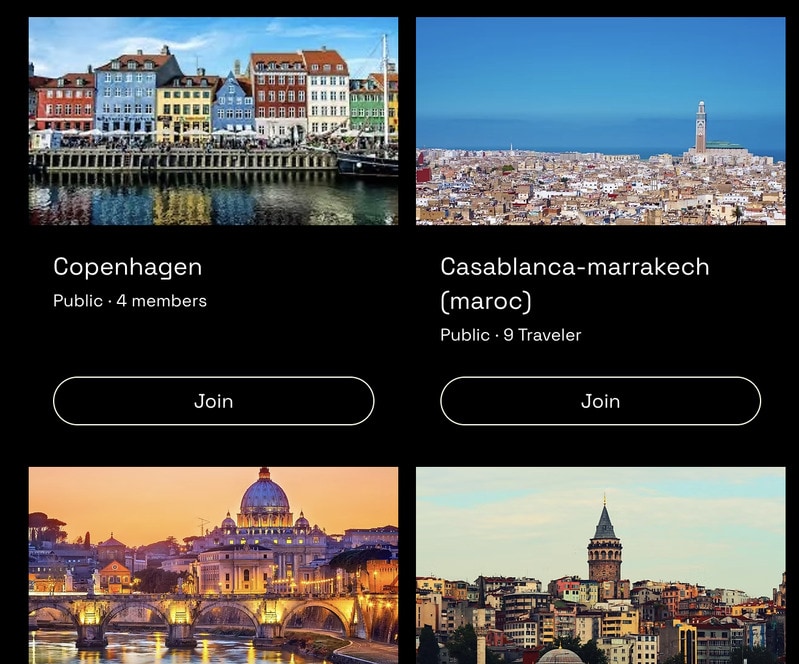Open the Copenhagen group title
Screen dimensions: 799x664
coord(127,267)
